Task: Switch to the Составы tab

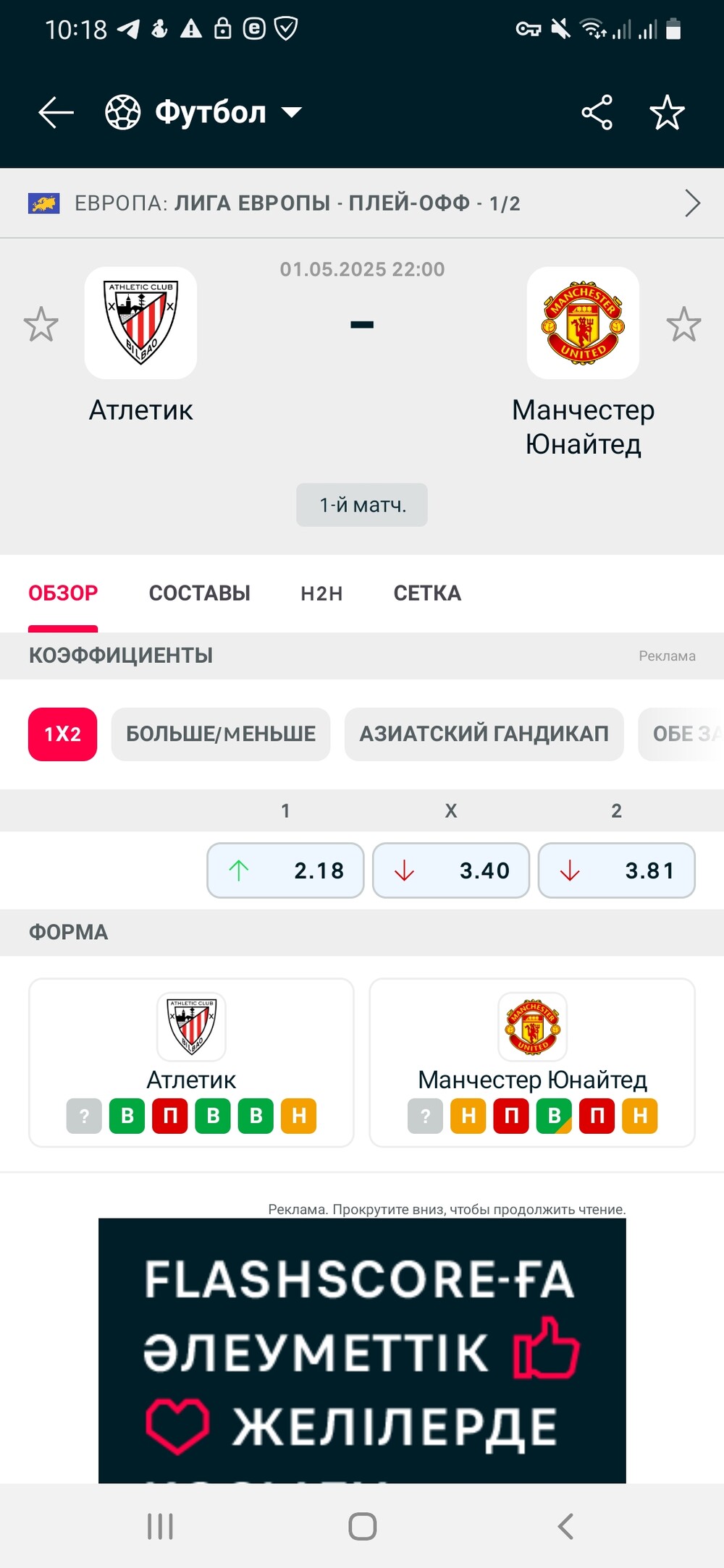Action: pos(200,593)
